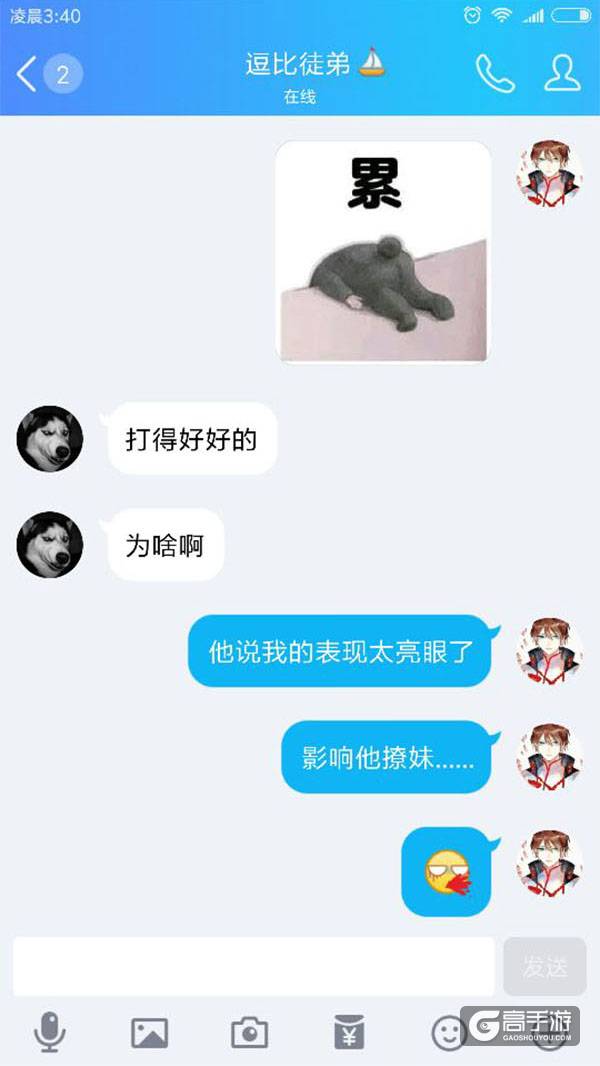Open the contact profile icon
The width and height of the screenshot is (600, 1066).
click(562, 73)
